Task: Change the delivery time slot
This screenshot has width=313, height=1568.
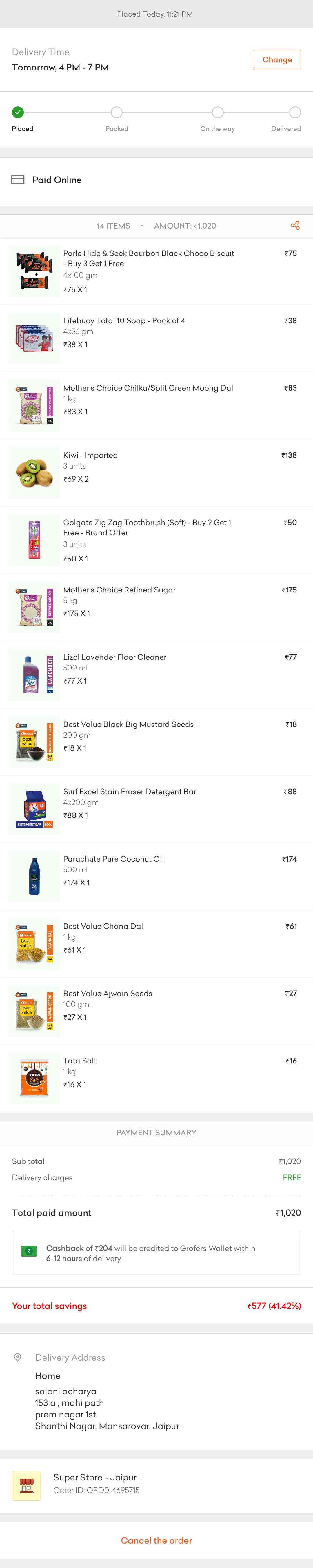Action: click(x=276, y=60)
